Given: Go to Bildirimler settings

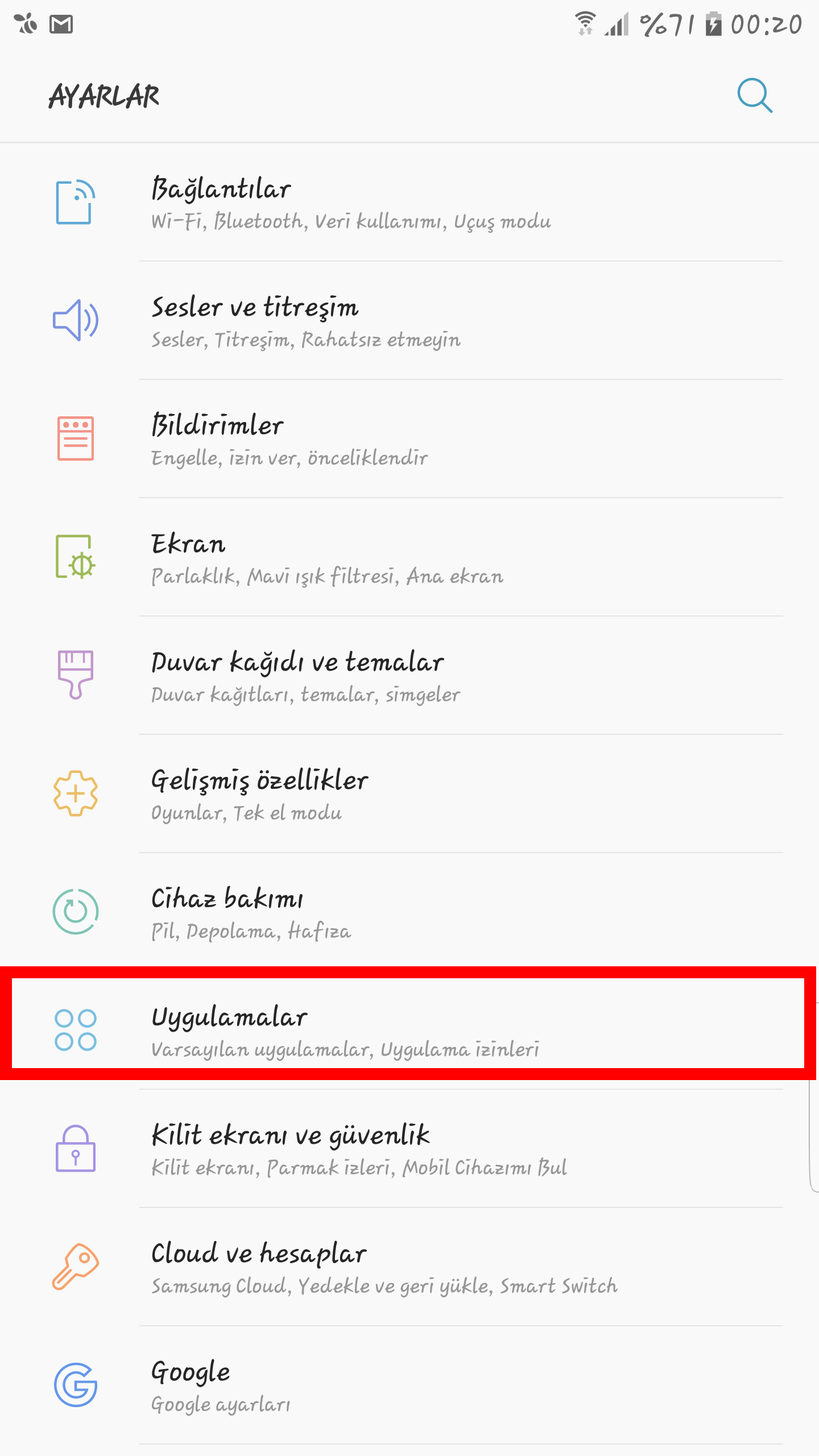Looking at the screenshot, I should point(409,439).
